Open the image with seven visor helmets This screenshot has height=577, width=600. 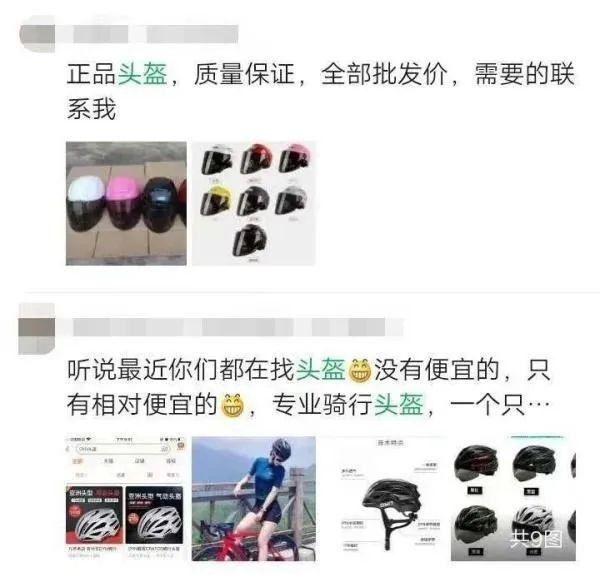pyautogui.click(x=253, y=204)
